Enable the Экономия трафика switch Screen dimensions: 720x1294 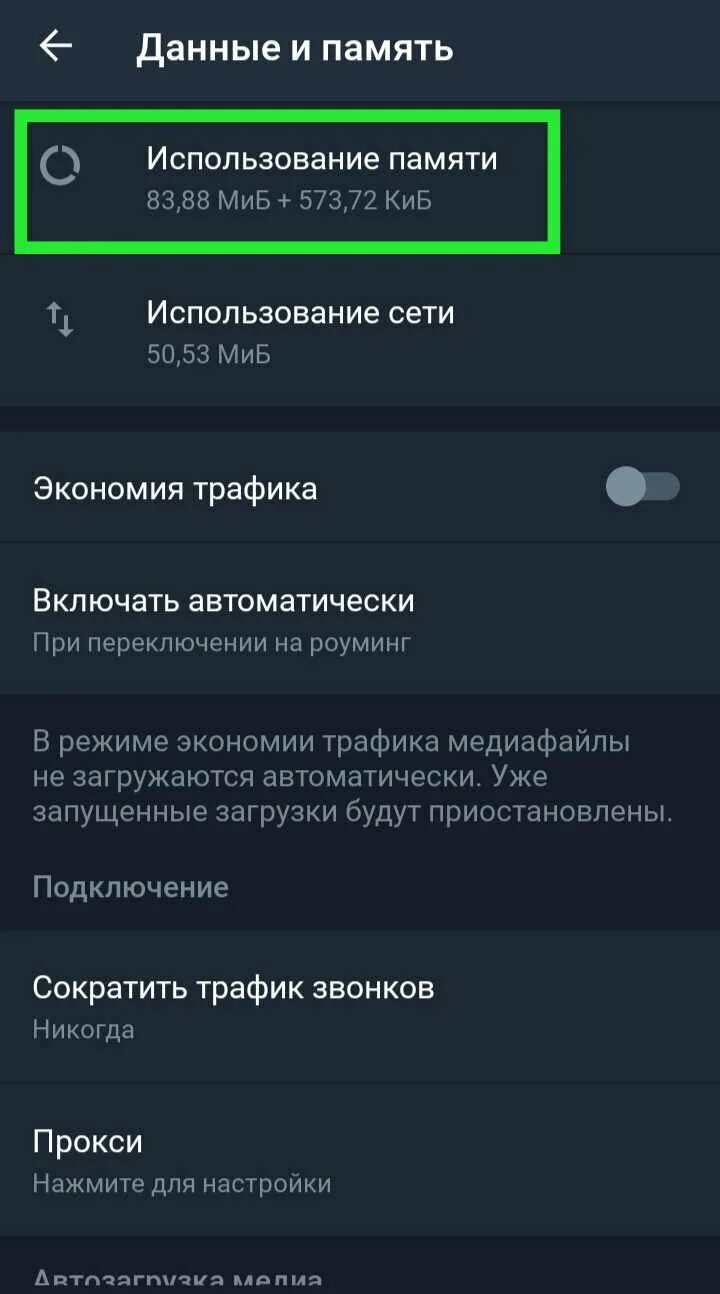click(x=643, y=488)
